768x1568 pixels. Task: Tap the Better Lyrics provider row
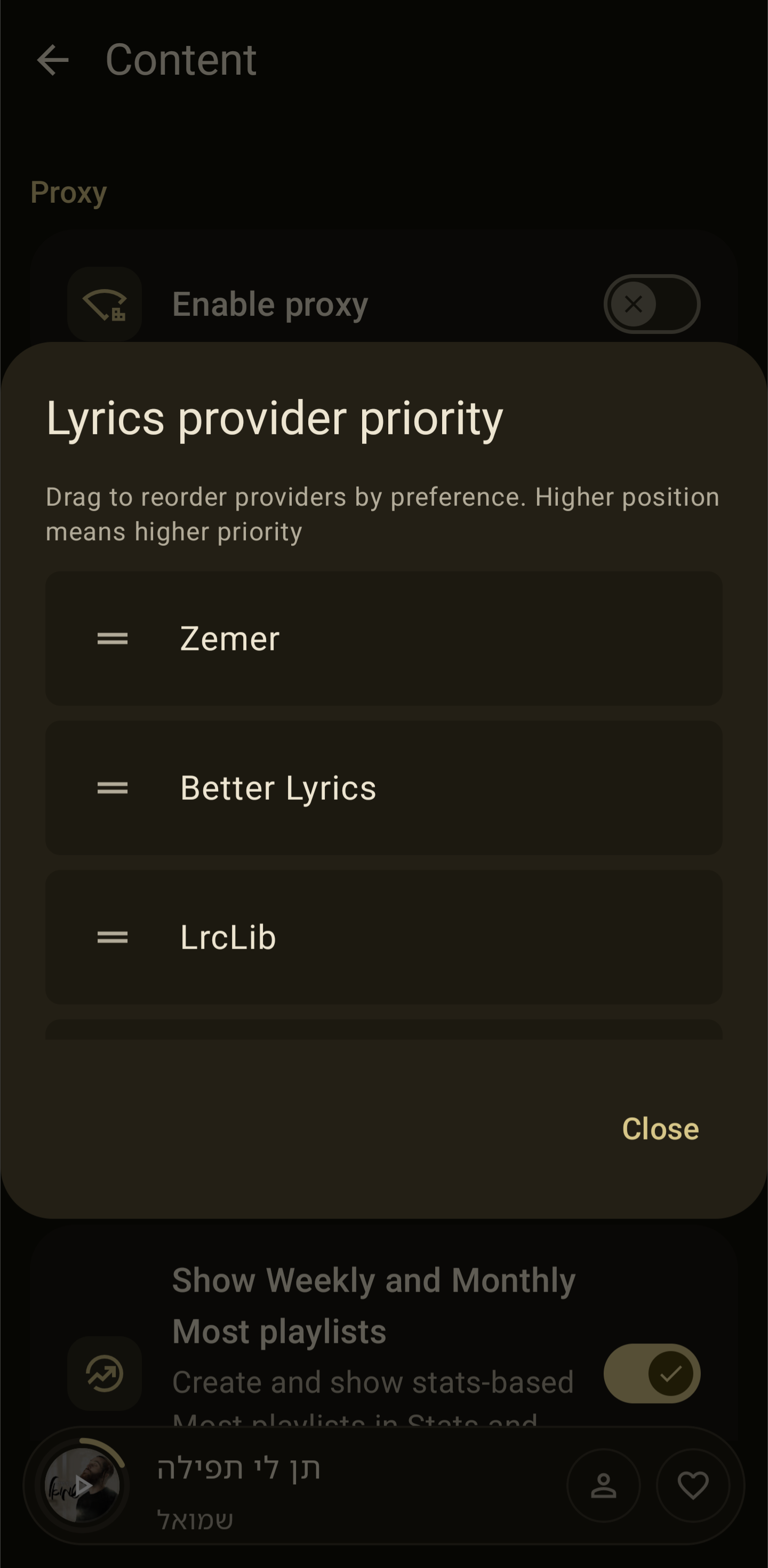click(384, 788)
